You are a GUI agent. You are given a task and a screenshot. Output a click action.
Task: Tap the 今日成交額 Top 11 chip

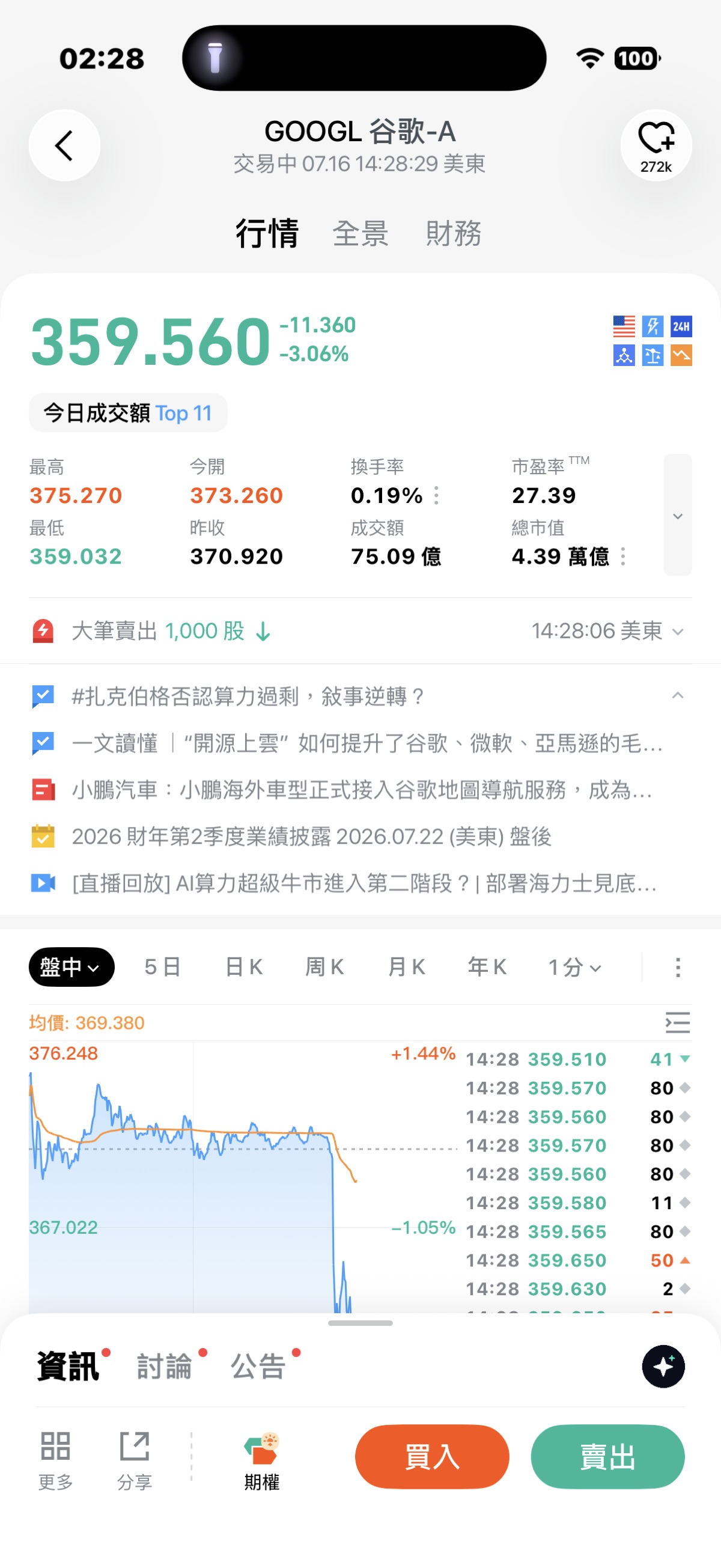129,413
